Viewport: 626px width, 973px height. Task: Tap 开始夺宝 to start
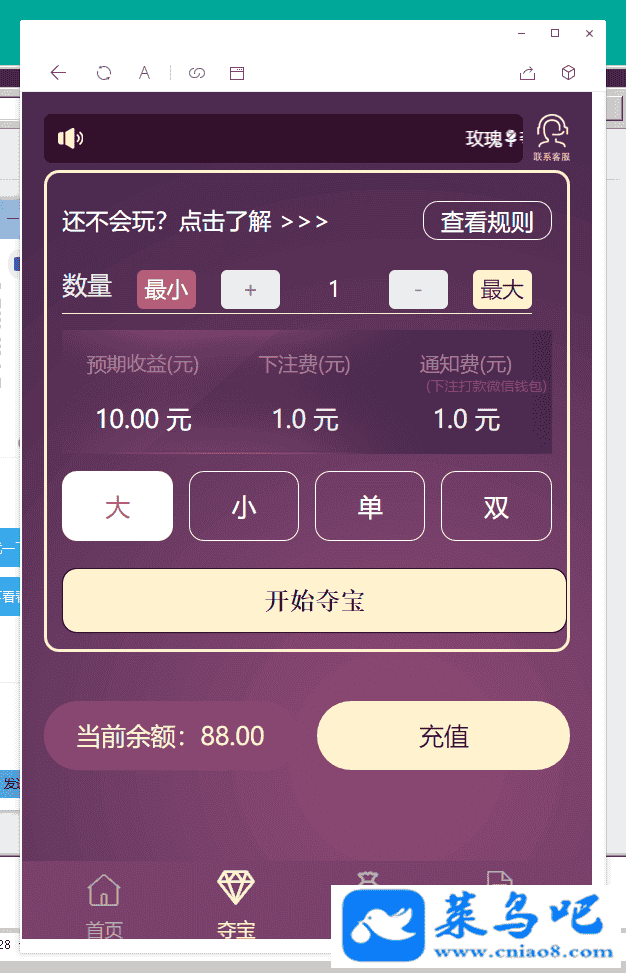(x=314, y=601)
